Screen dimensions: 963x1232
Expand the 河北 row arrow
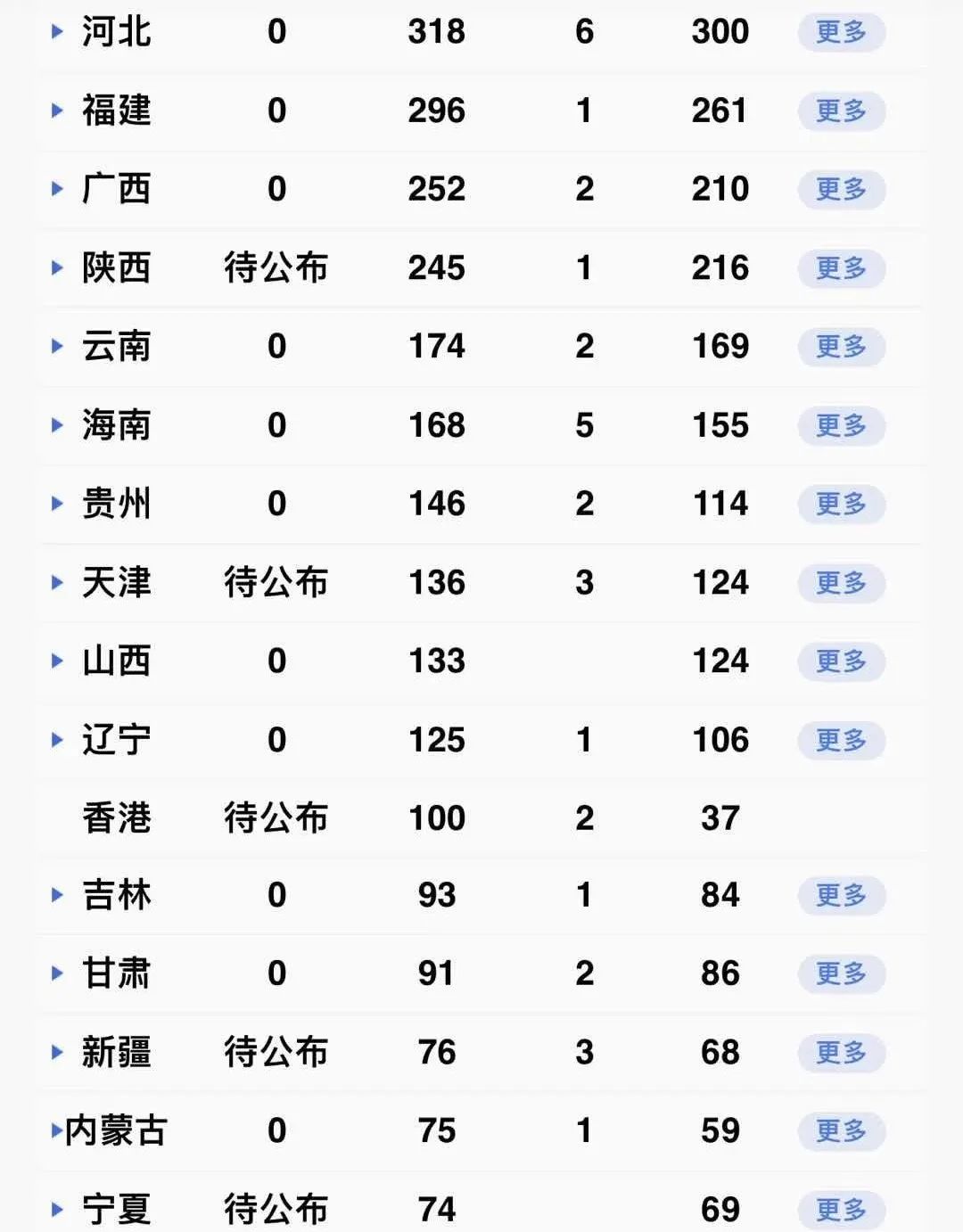coord(58,32)
